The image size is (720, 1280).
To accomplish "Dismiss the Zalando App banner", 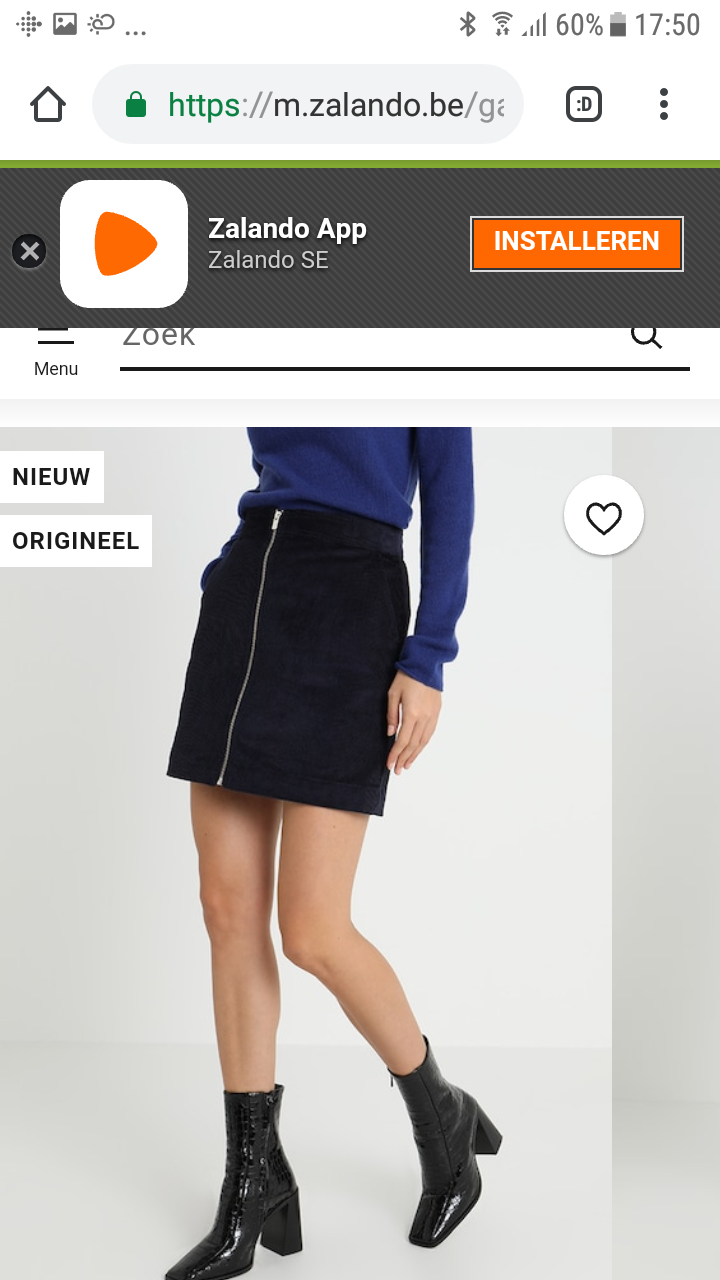I will point(29,251).
